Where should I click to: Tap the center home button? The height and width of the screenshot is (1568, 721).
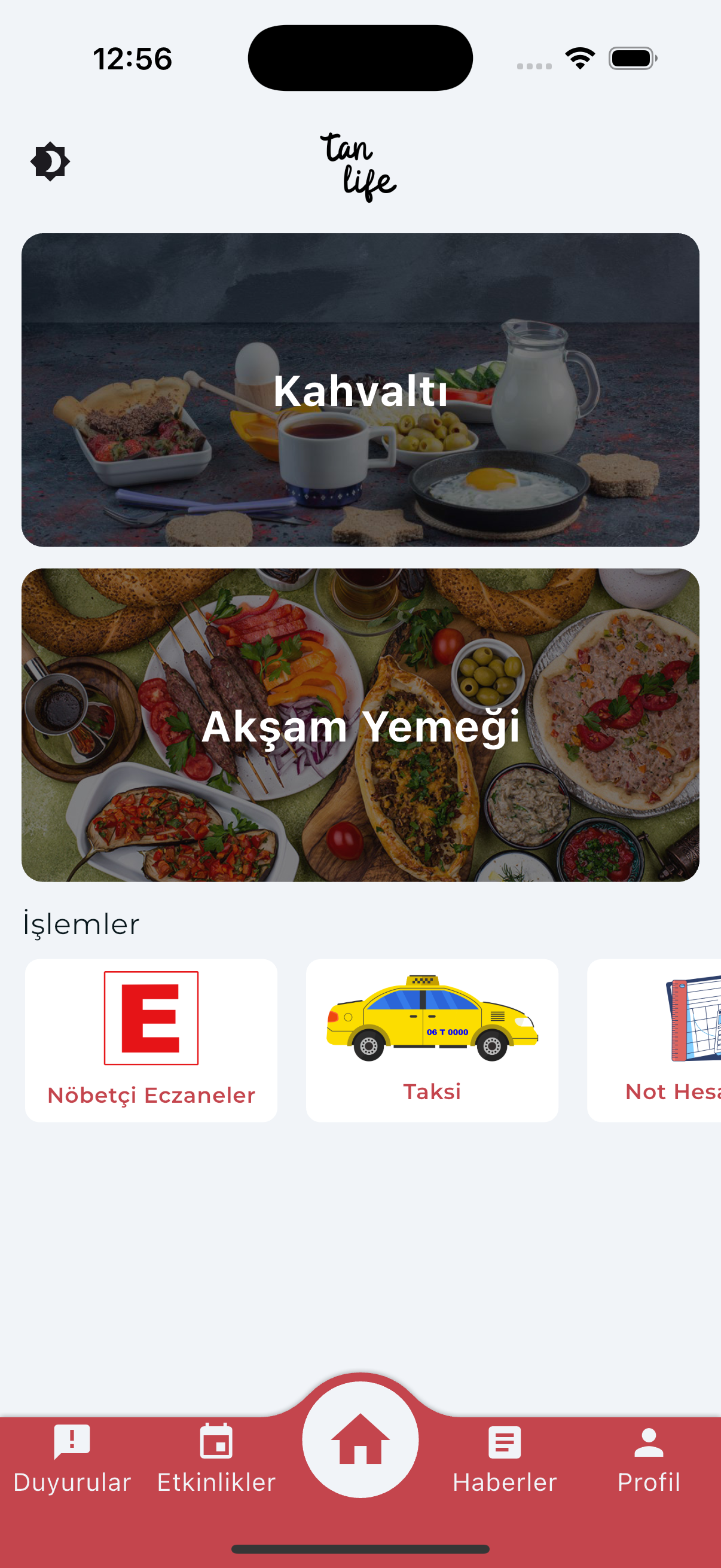[360, 1440]
